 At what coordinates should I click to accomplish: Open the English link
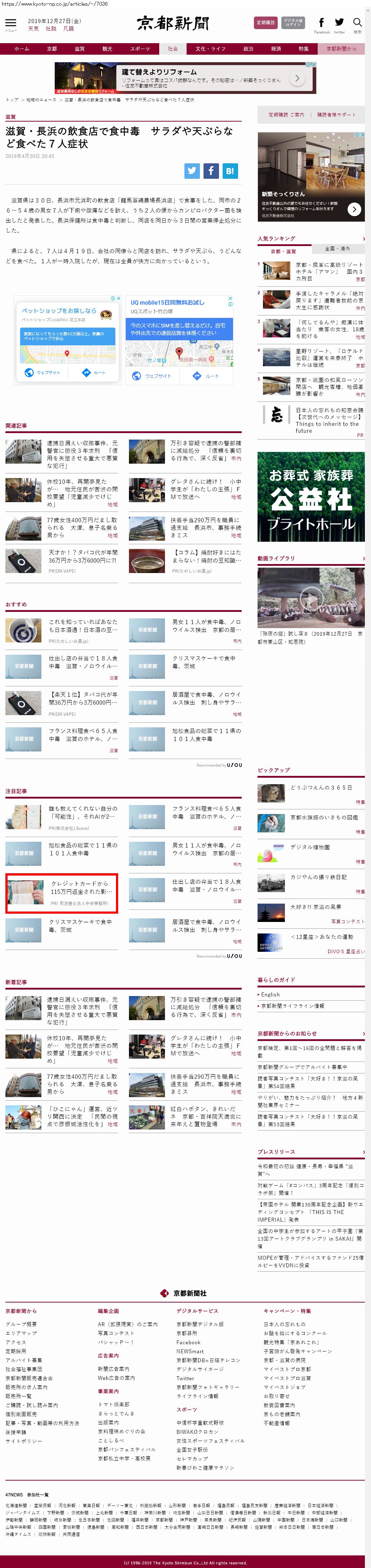click(x=270, y=994)
